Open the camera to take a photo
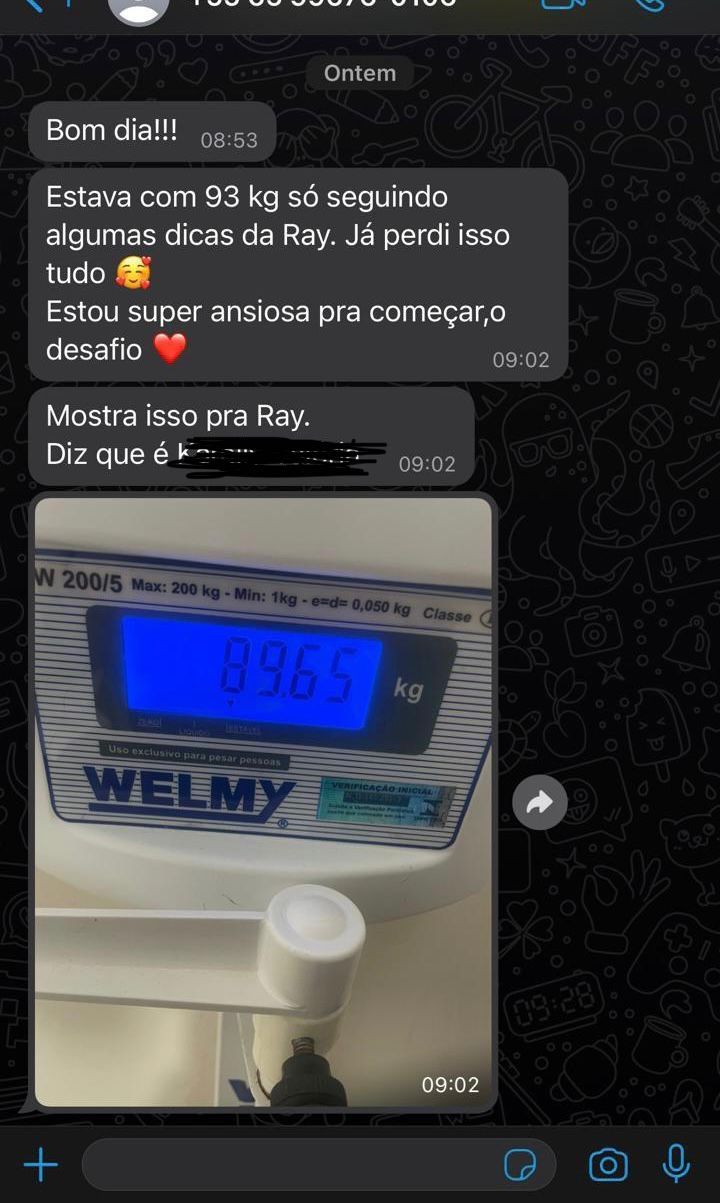 point(607,1165)
